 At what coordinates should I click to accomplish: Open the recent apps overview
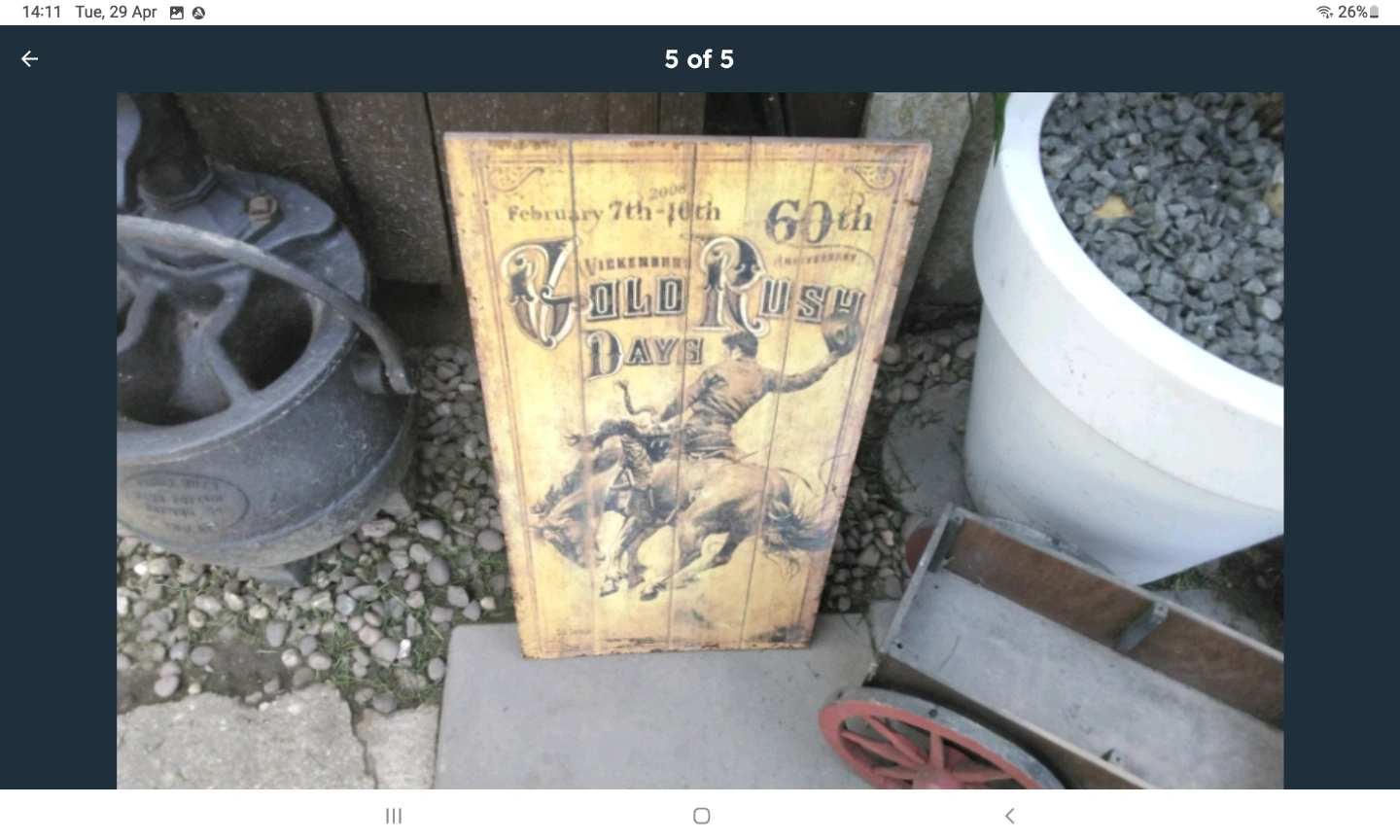[x=393, y=816]
